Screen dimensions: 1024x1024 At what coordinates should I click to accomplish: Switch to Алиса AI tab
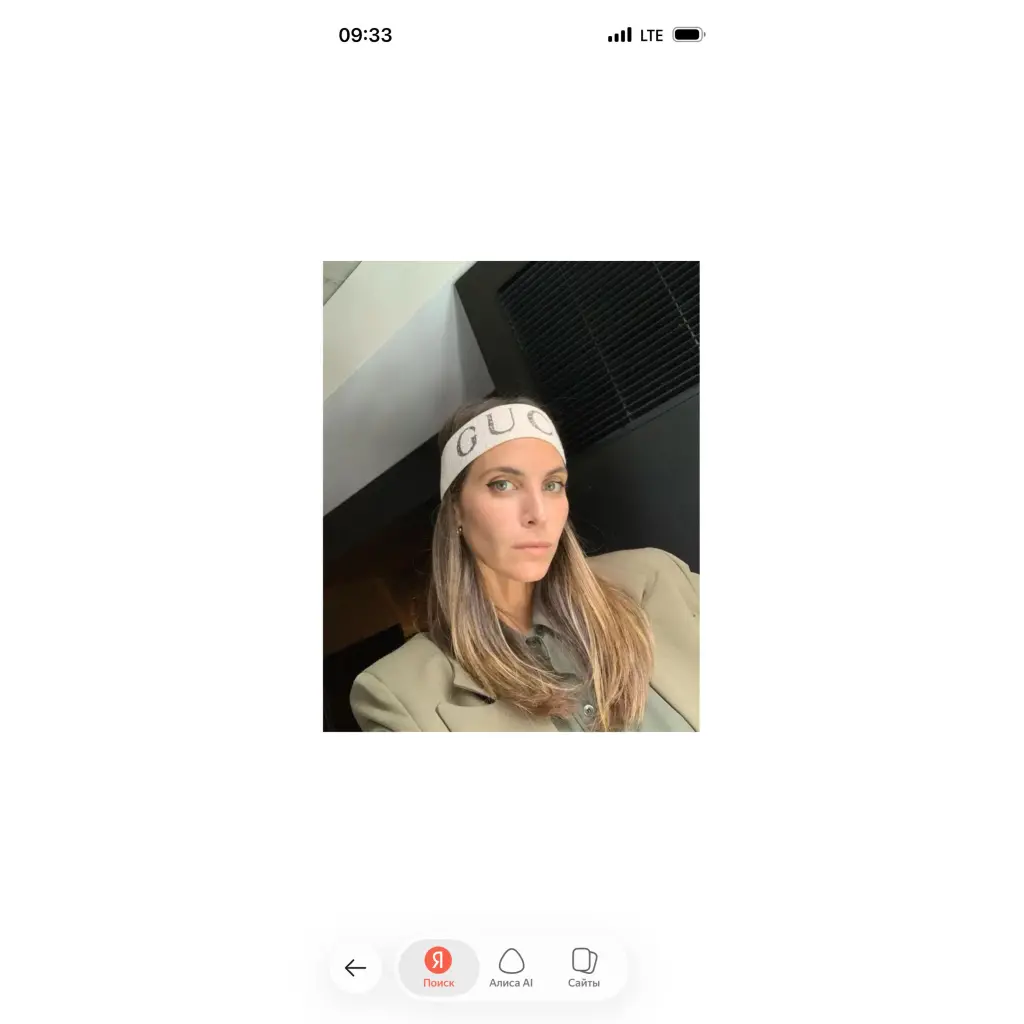pos(511,968)
